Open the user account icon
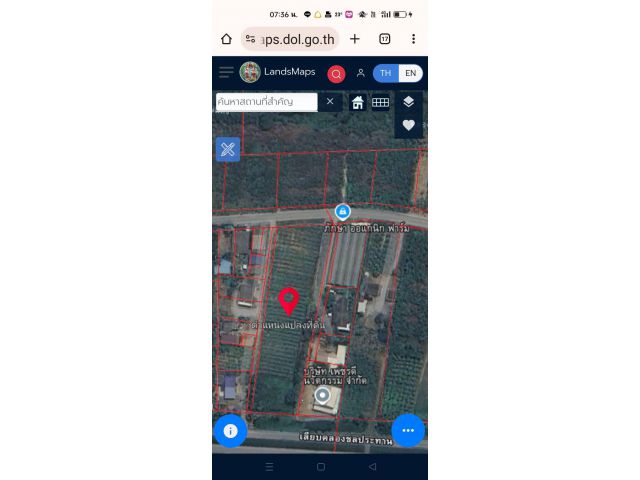The width and height of the screenshot is (640, 480). pos(360,73)
